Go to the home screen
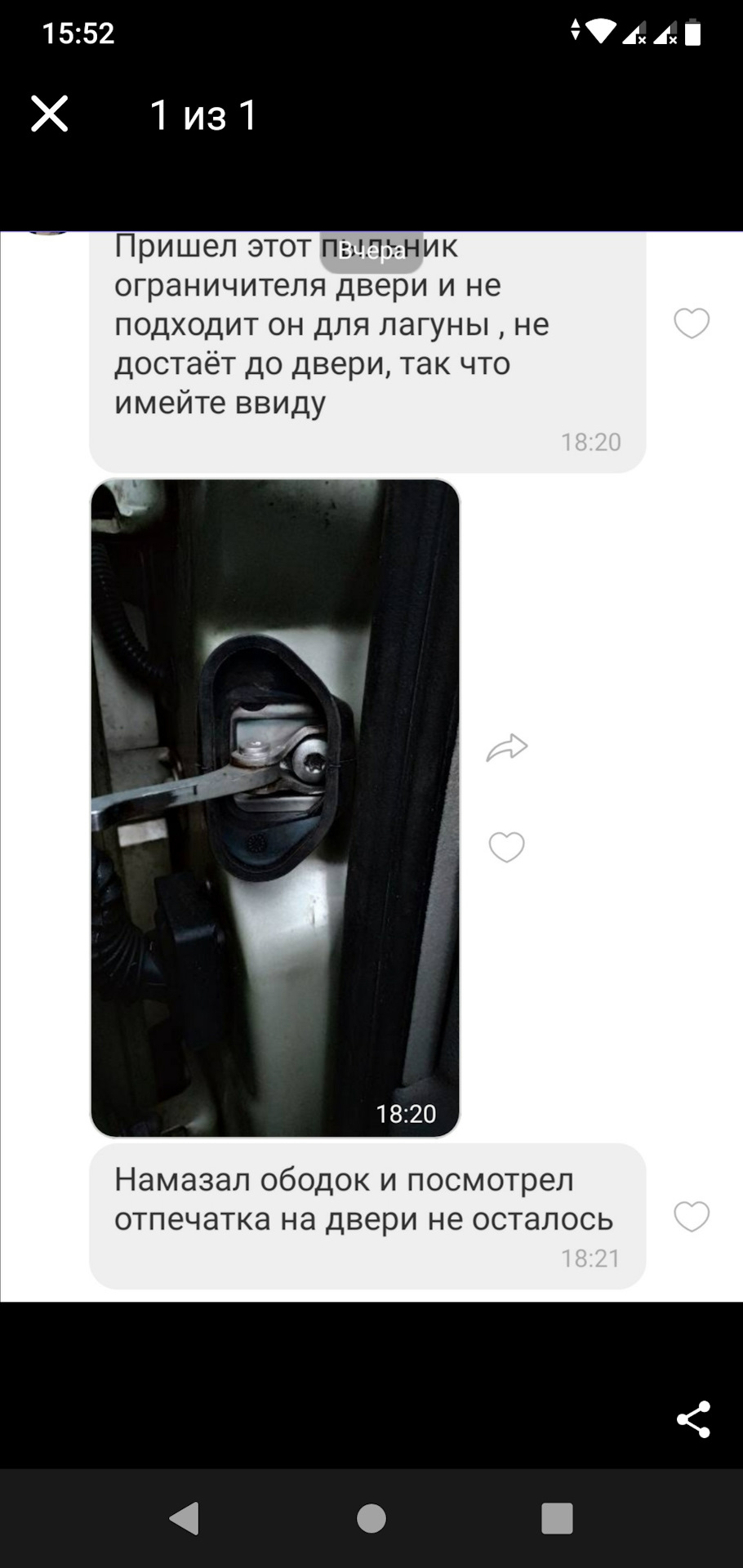Viewport: 743px width, 1568px height. pos(371,1518)
